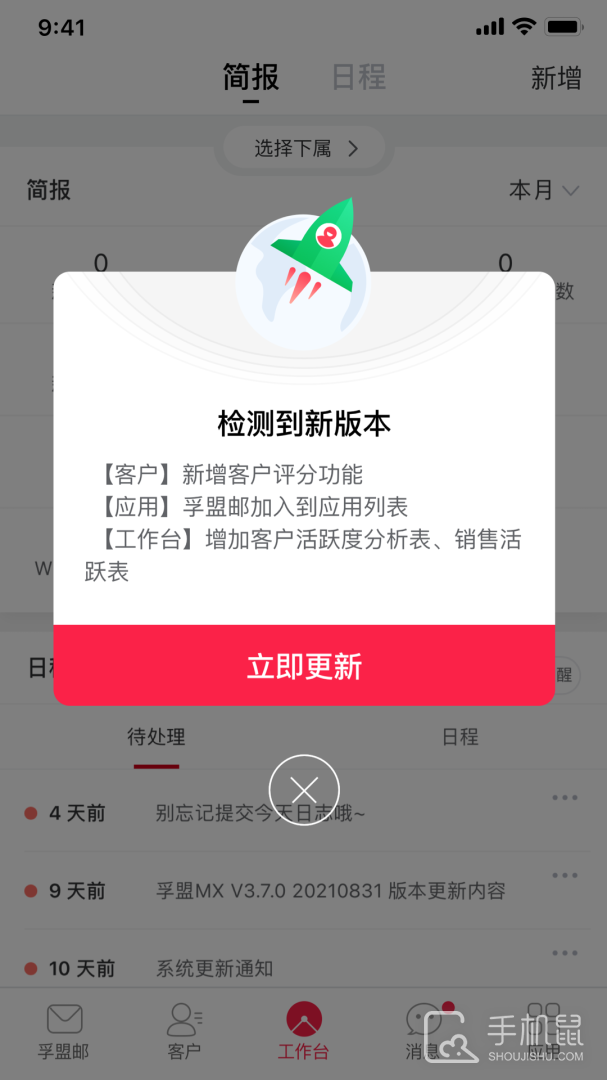607x1080 pixels.
Task: Go to 孚盟邮 in bottom navigation
Action: pyautogui.click(x=64, y=1031)
